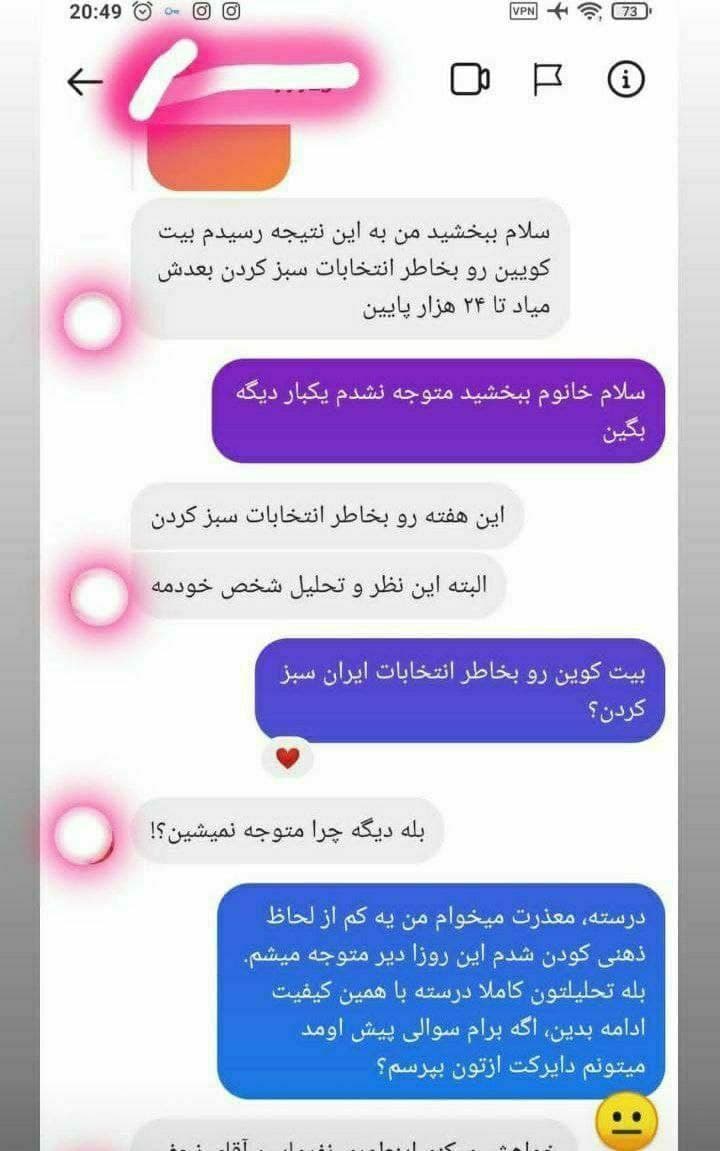
Task: Start a video call in this chat
Action: pyautogui.click(x=470, y=80)
